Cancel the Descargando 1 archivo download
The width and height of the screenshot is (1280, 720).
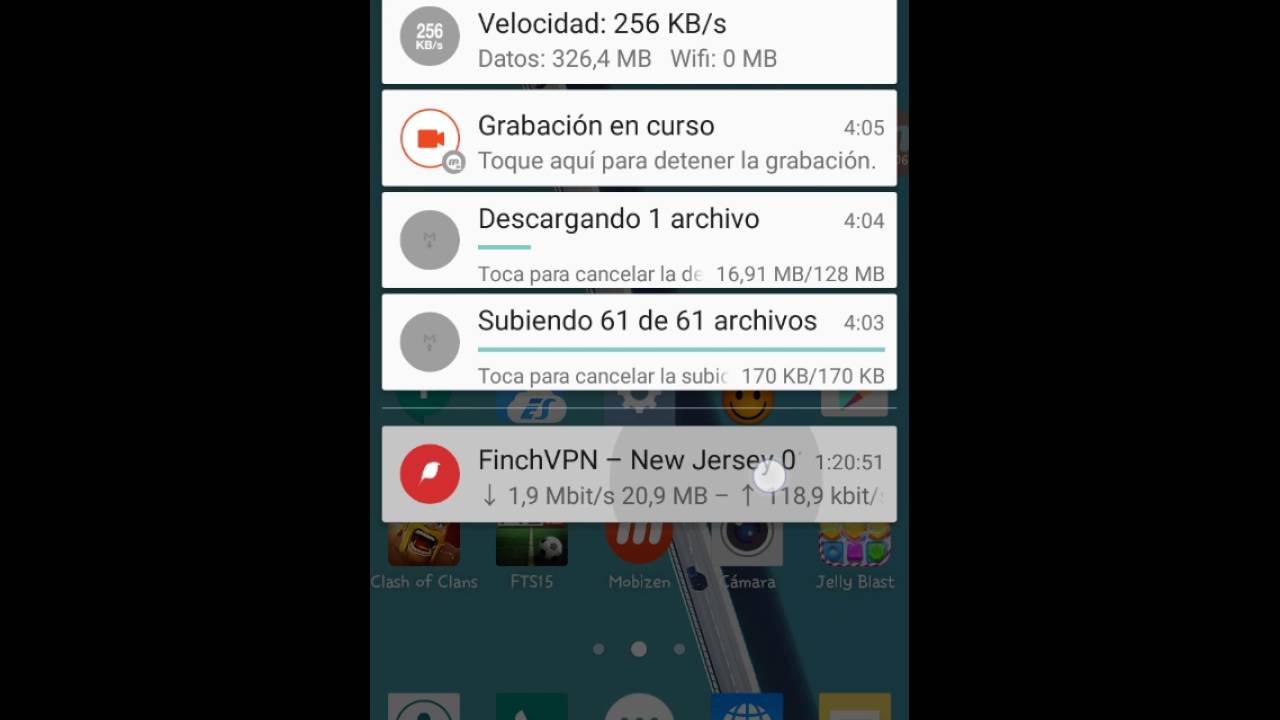638,241
